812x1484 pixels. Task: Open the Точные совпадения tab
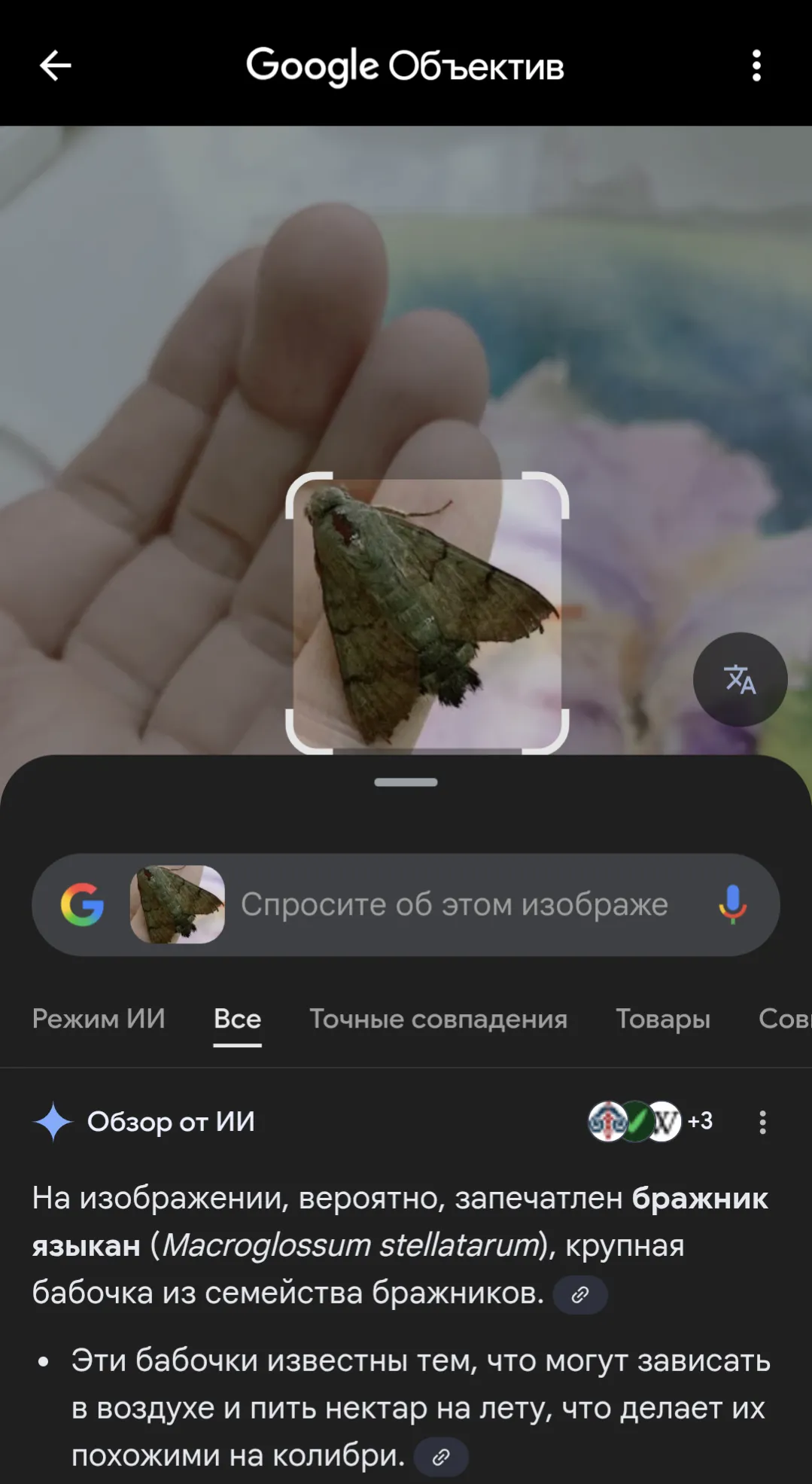(438, 1019)
